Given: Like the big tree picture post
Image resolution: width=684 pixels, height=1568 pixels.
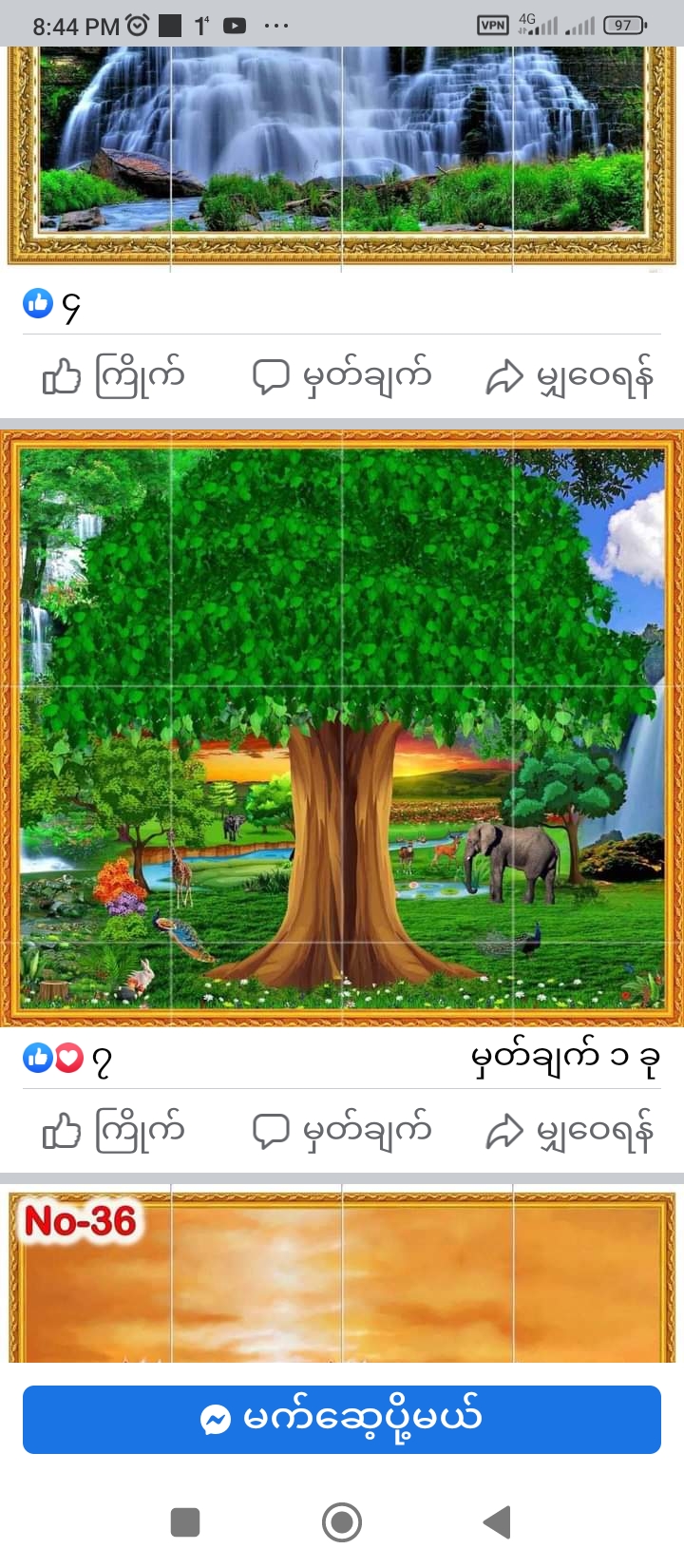Looking at the screenshot, I should [x=114, y=1131].
